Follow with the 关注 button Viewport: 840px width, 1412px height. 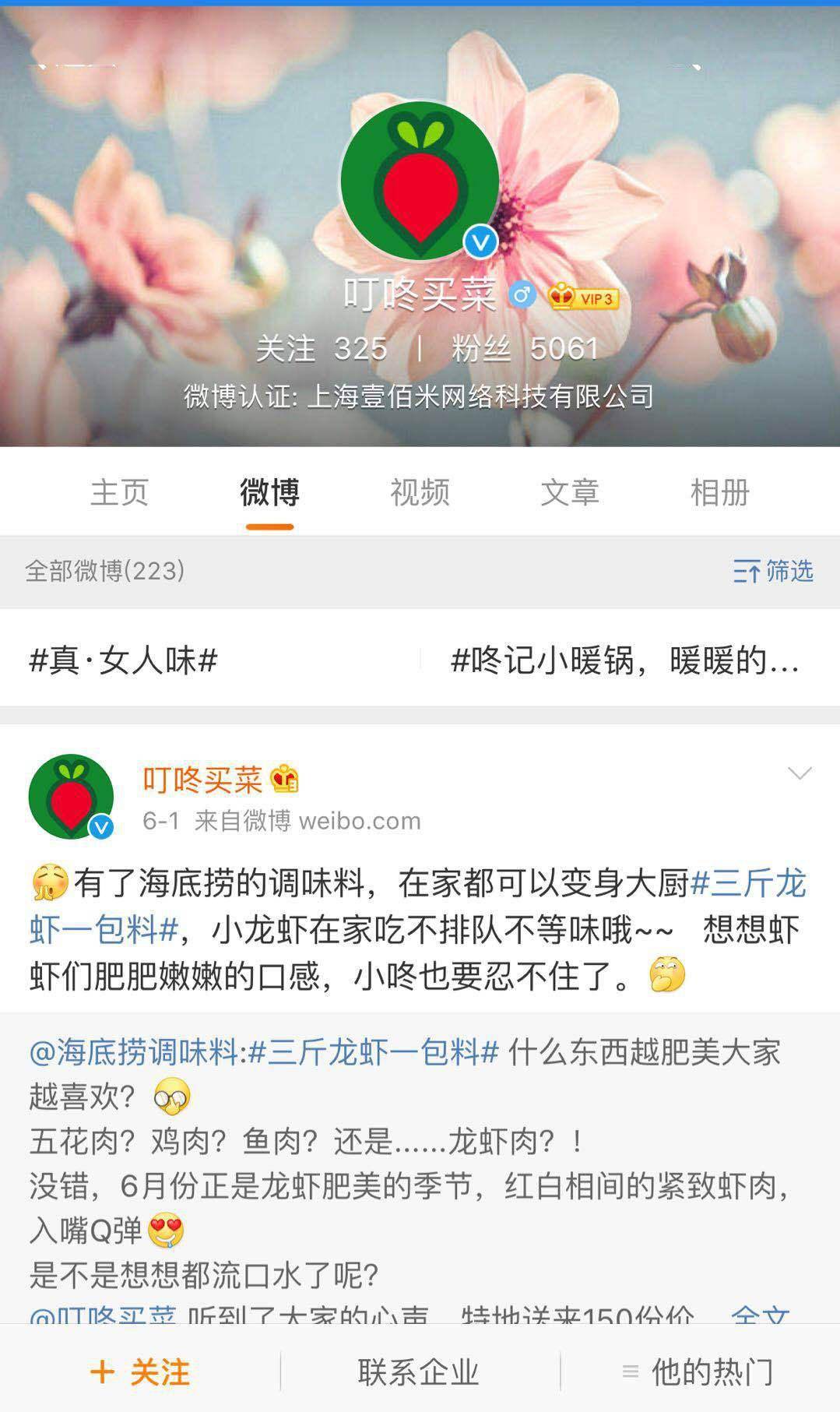click(140, 1372)
